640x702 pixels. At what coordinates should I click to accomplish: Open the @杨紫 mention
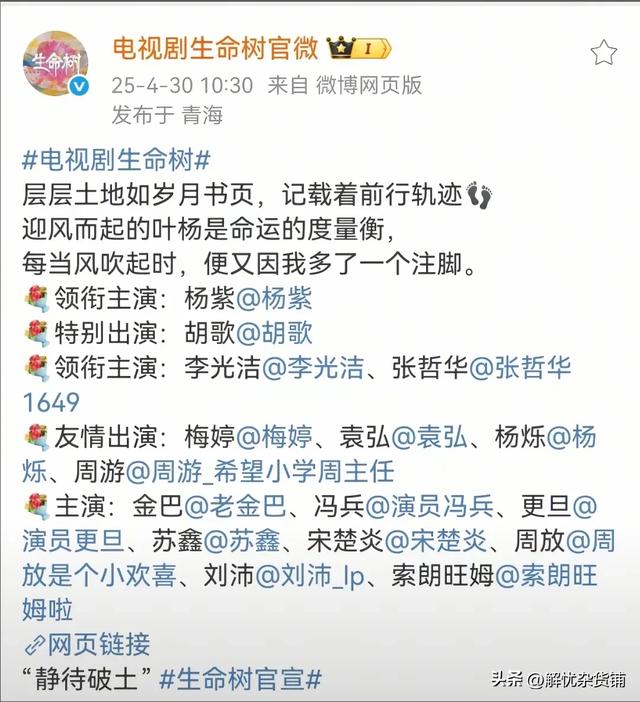[x=271, y=299]
